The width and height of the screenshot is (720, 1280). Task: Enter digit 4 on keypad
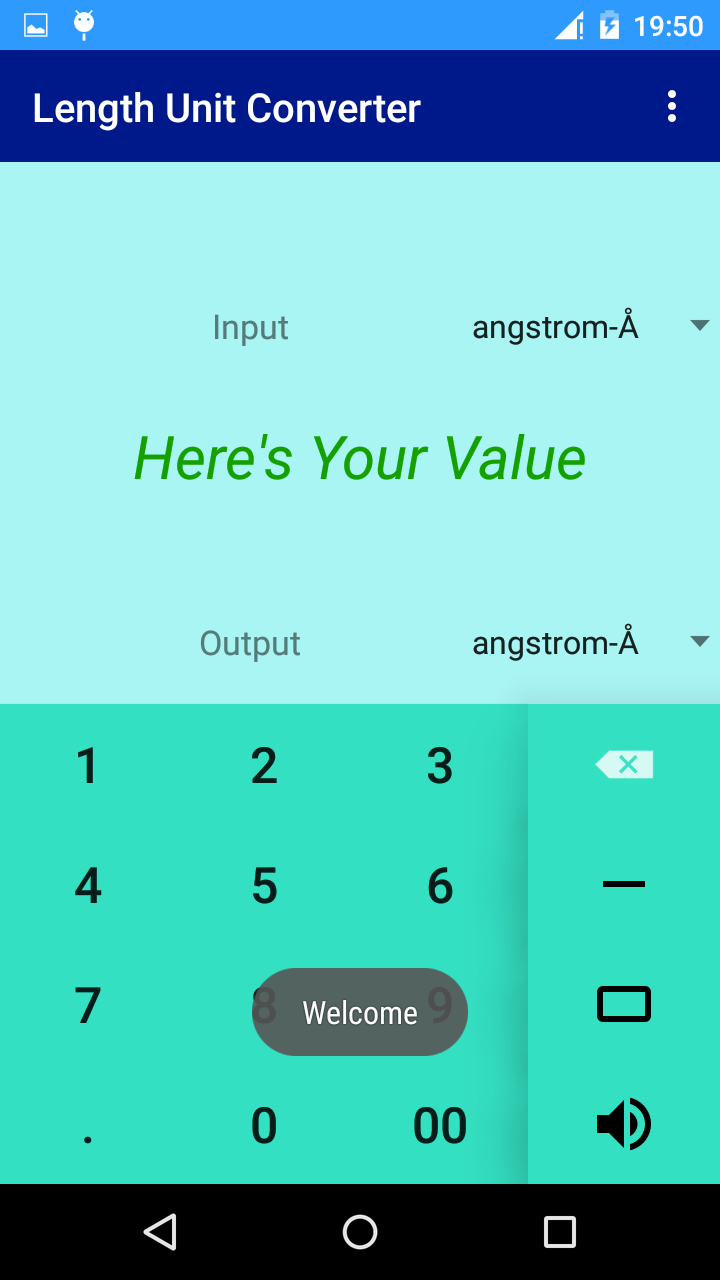pos(88,886)
